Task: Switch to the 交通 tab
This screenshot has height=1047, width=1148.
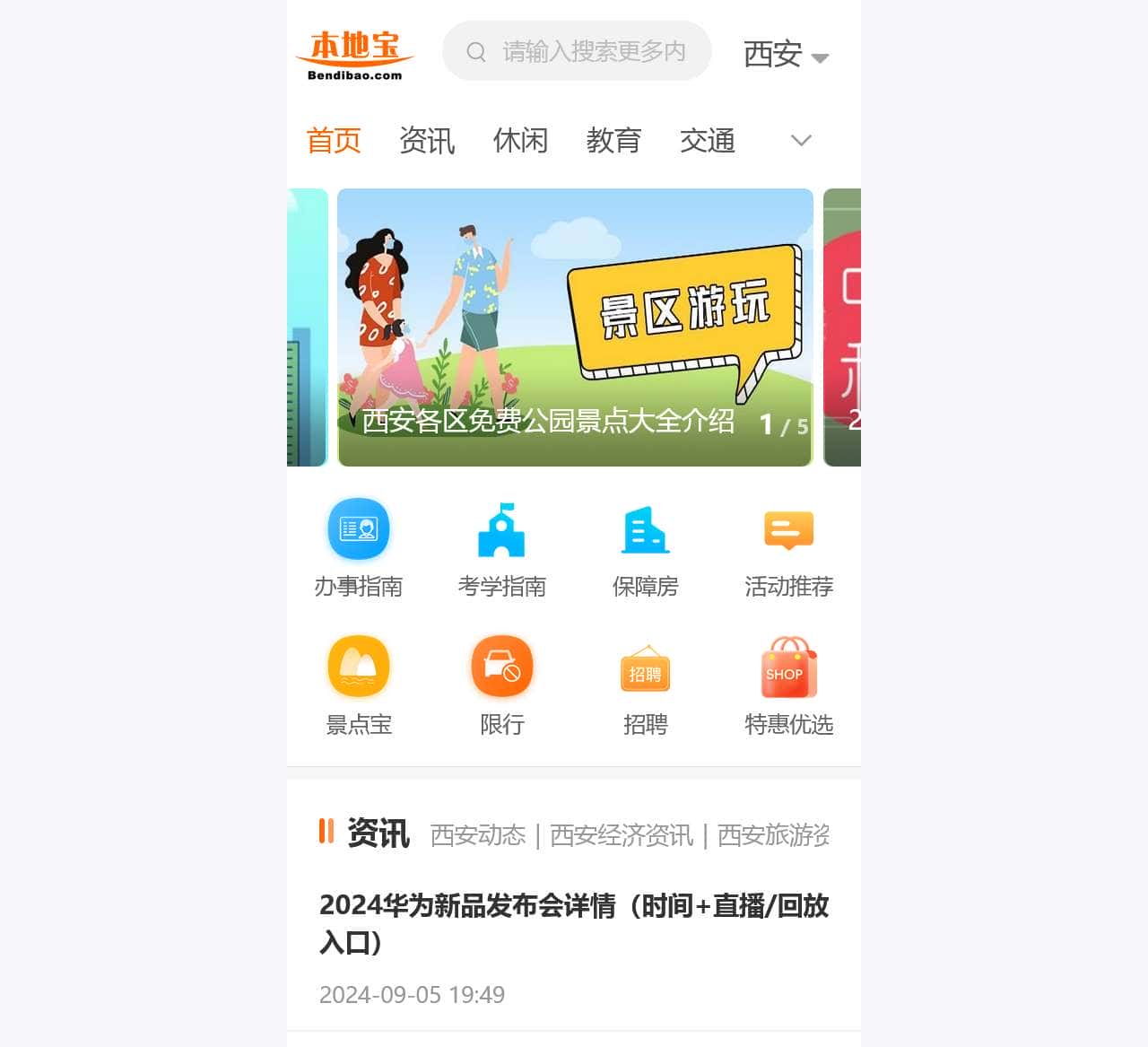Action: coord(707,141)
